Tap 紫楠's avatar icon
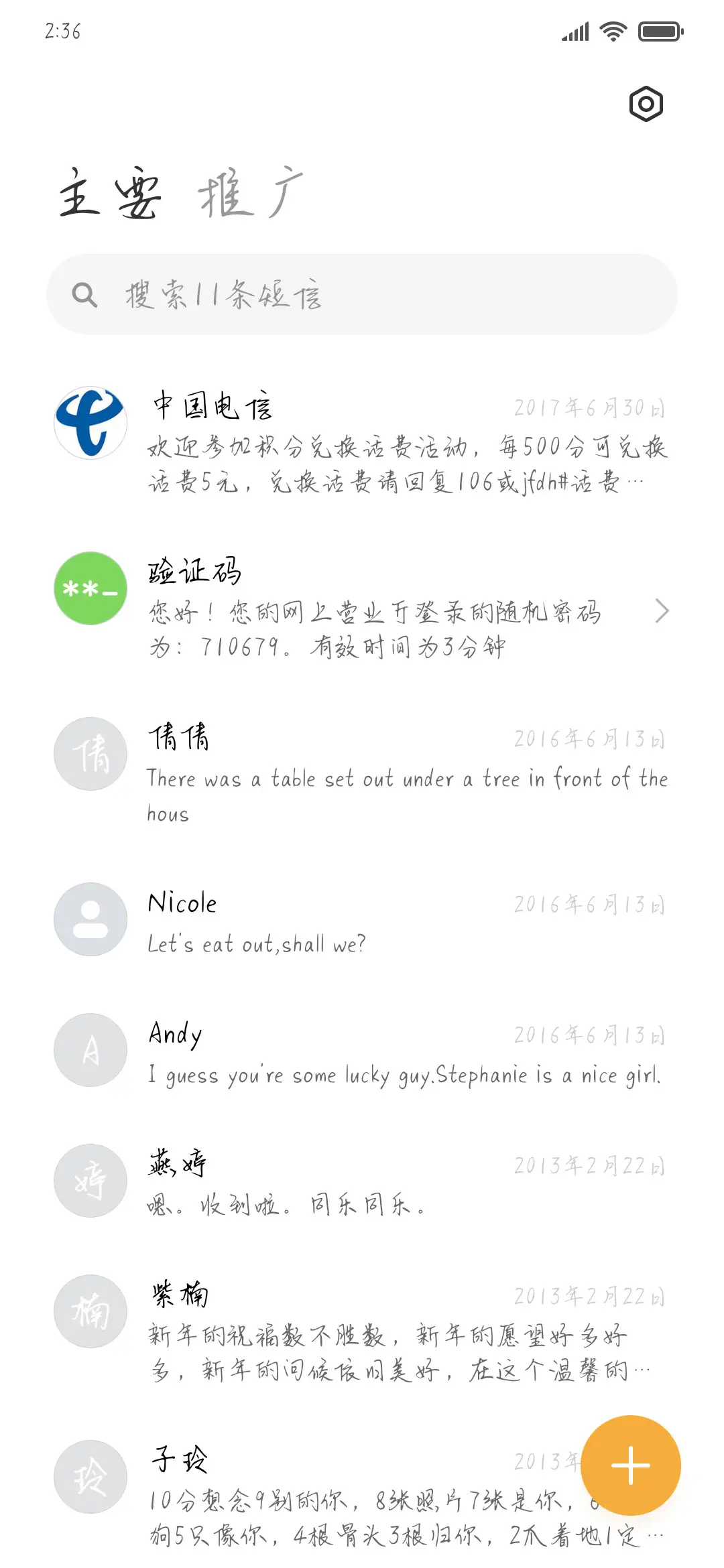The image size is (724, 1568). [x=89, y=1312]
